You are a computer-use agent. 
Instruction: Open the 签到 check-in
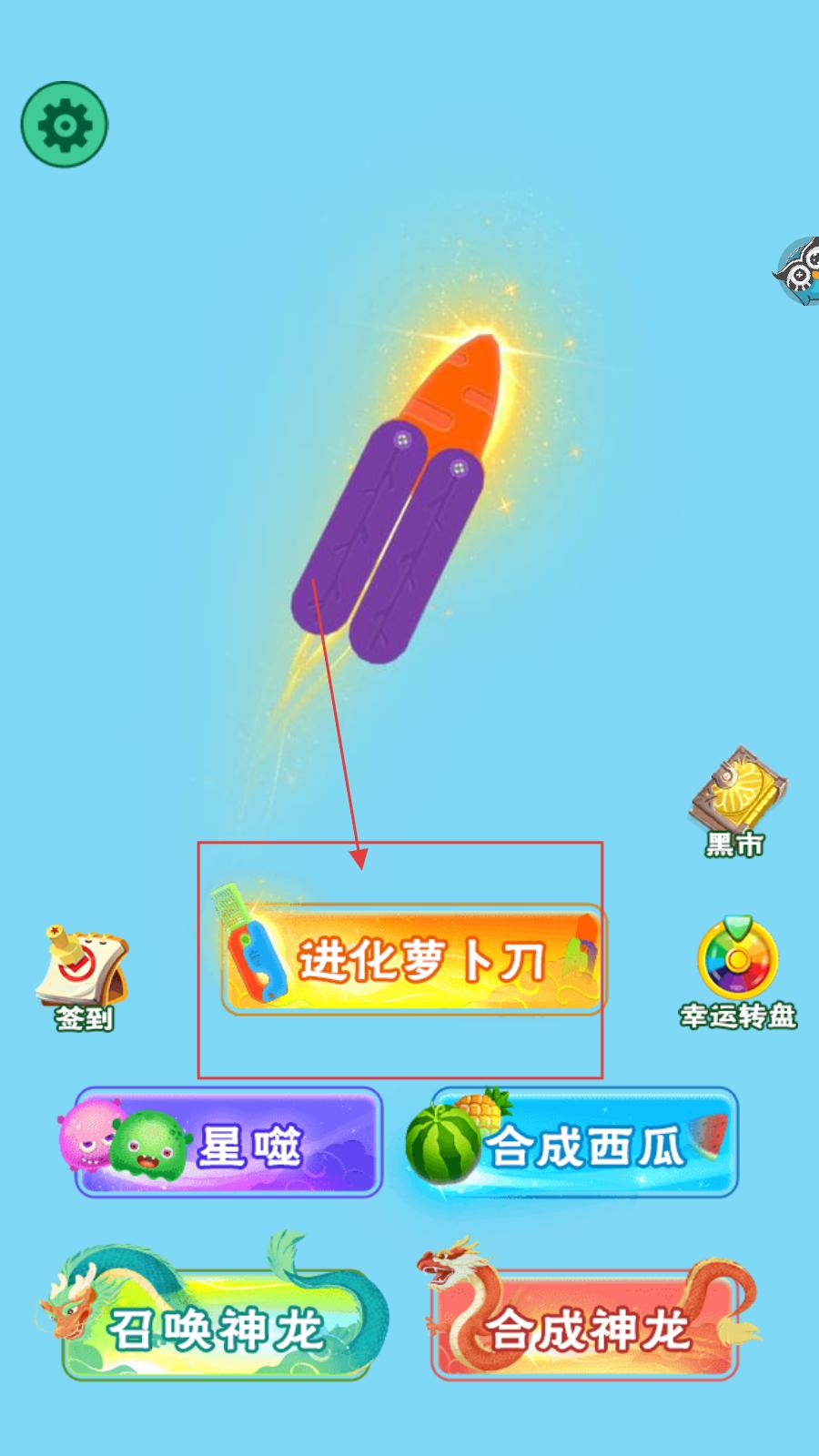click(x=83, y=979)
